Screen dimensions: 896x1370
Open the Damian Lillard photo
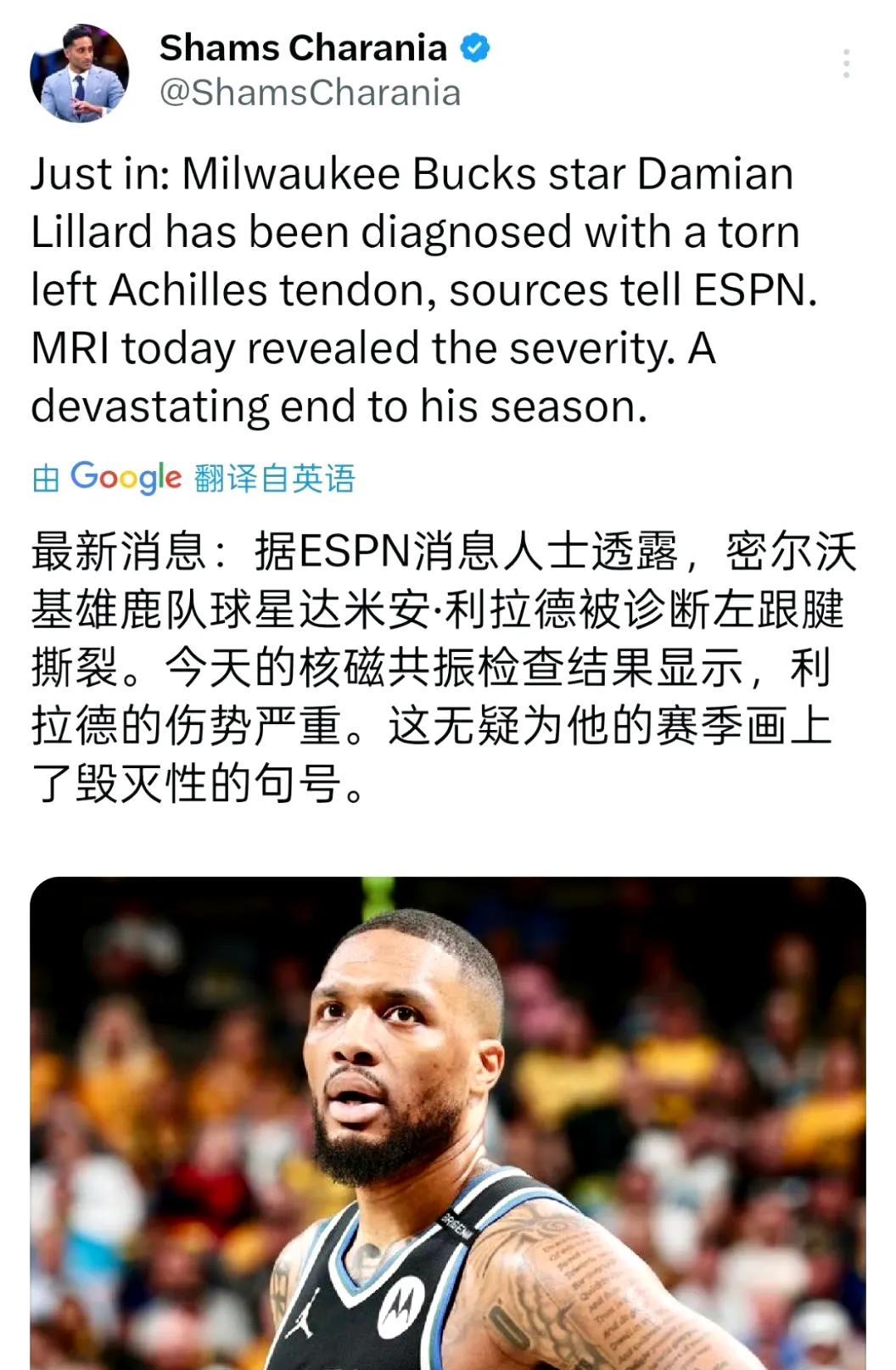(x=448, y=1120)
